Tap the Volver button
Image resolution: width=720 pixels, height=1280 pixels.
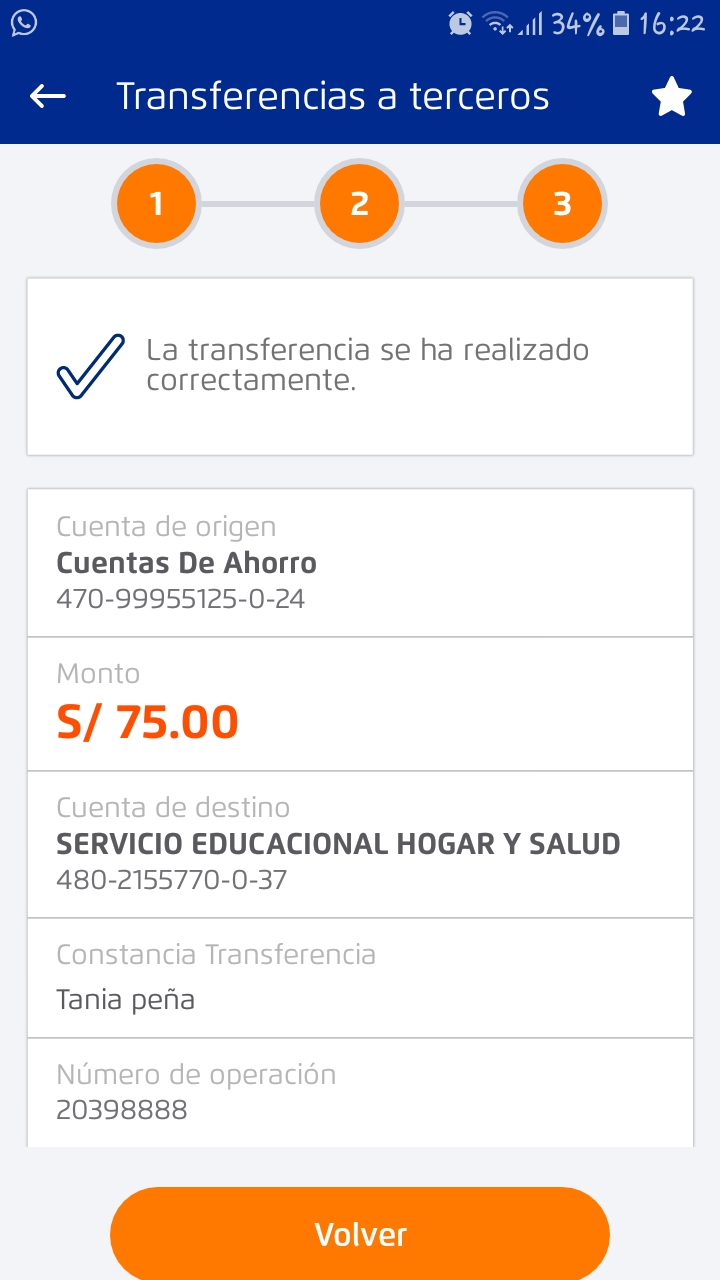[x=360, y=1234]
